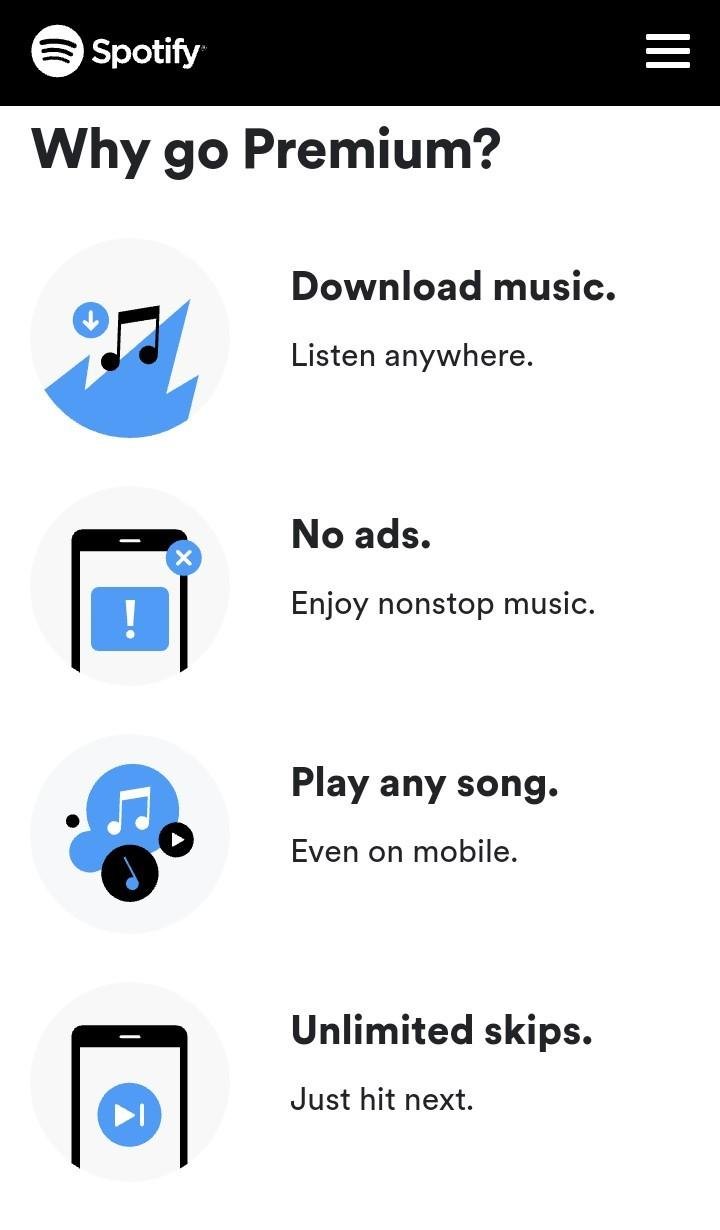Image resolution: width=720 pixels, height=1230 pixels.
Task: Go to Spotify home via header logo
Action: point(118,51)
